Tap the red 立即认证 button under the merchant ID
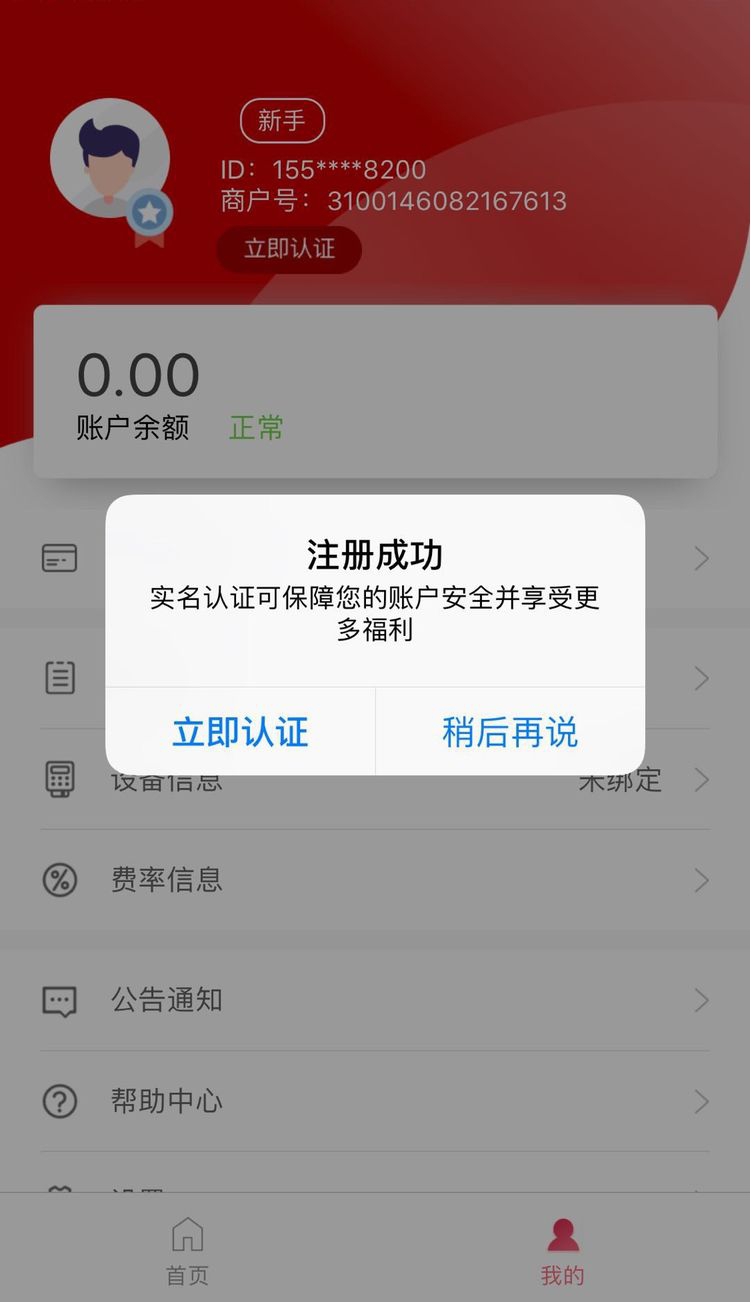 click(x=289, y=249)
